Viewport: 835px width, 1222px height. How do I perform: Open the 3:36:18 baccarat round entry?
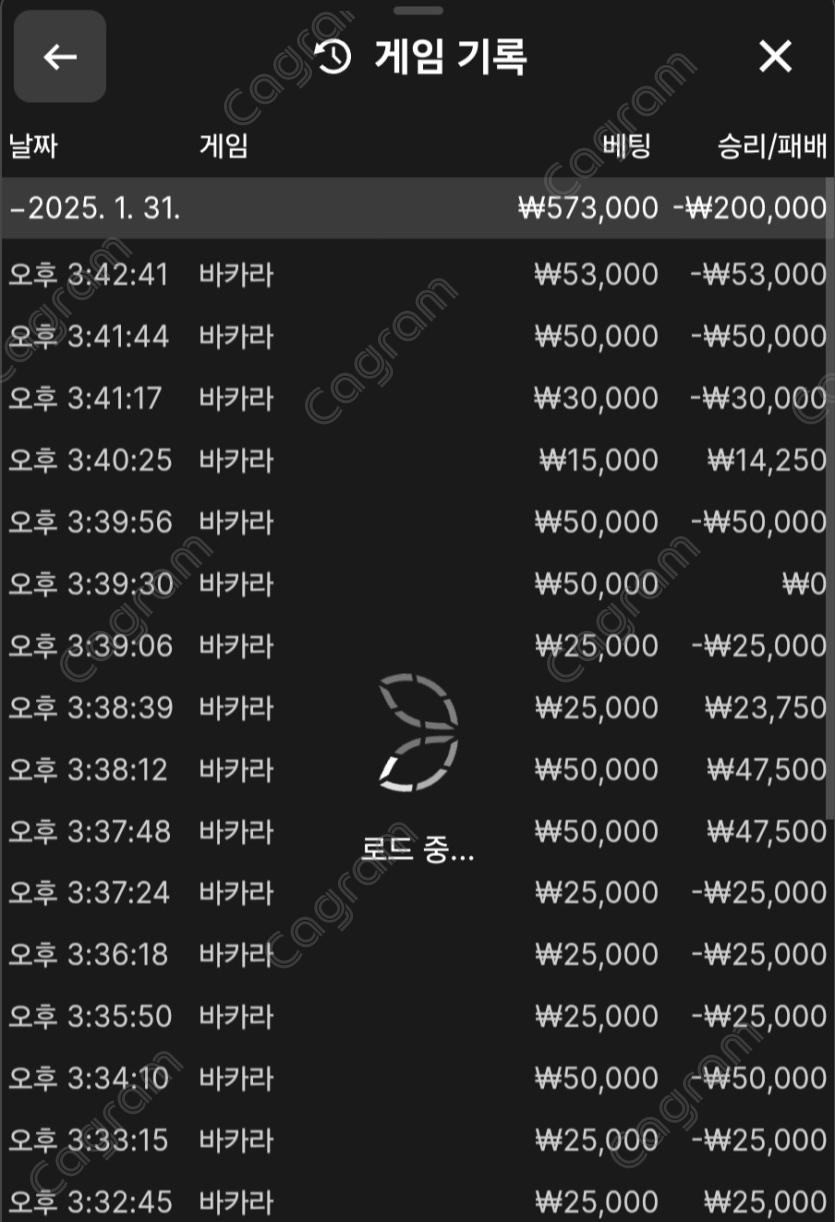[417, 954]
